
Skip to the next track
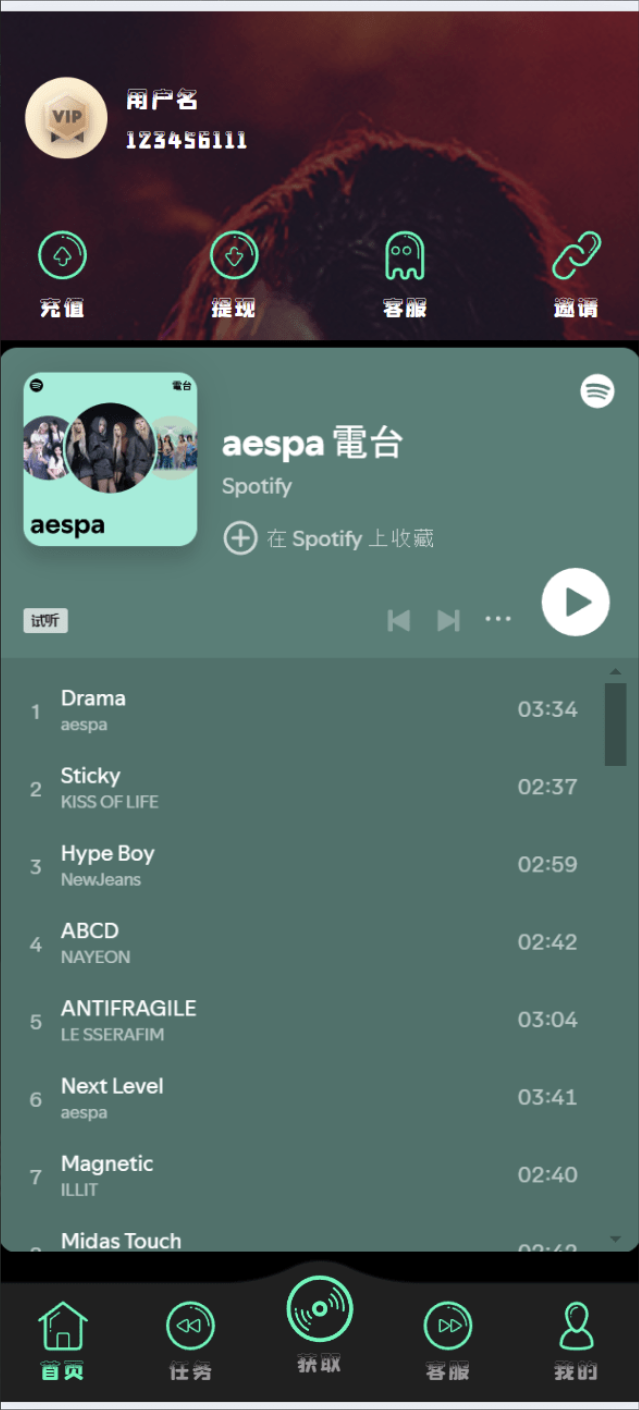click(449, 620)
